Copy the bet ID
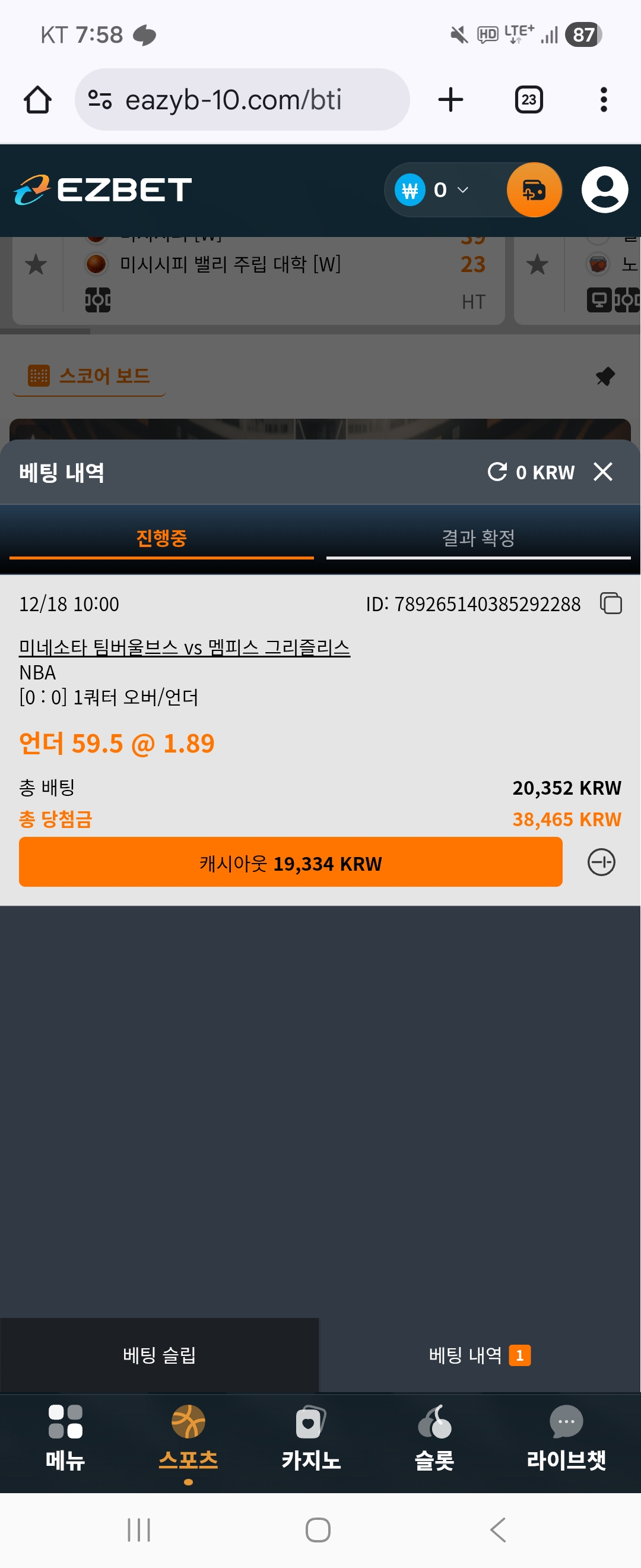Image resolution: width=641 pixels, height=1568 pixels. pos(611,604)
